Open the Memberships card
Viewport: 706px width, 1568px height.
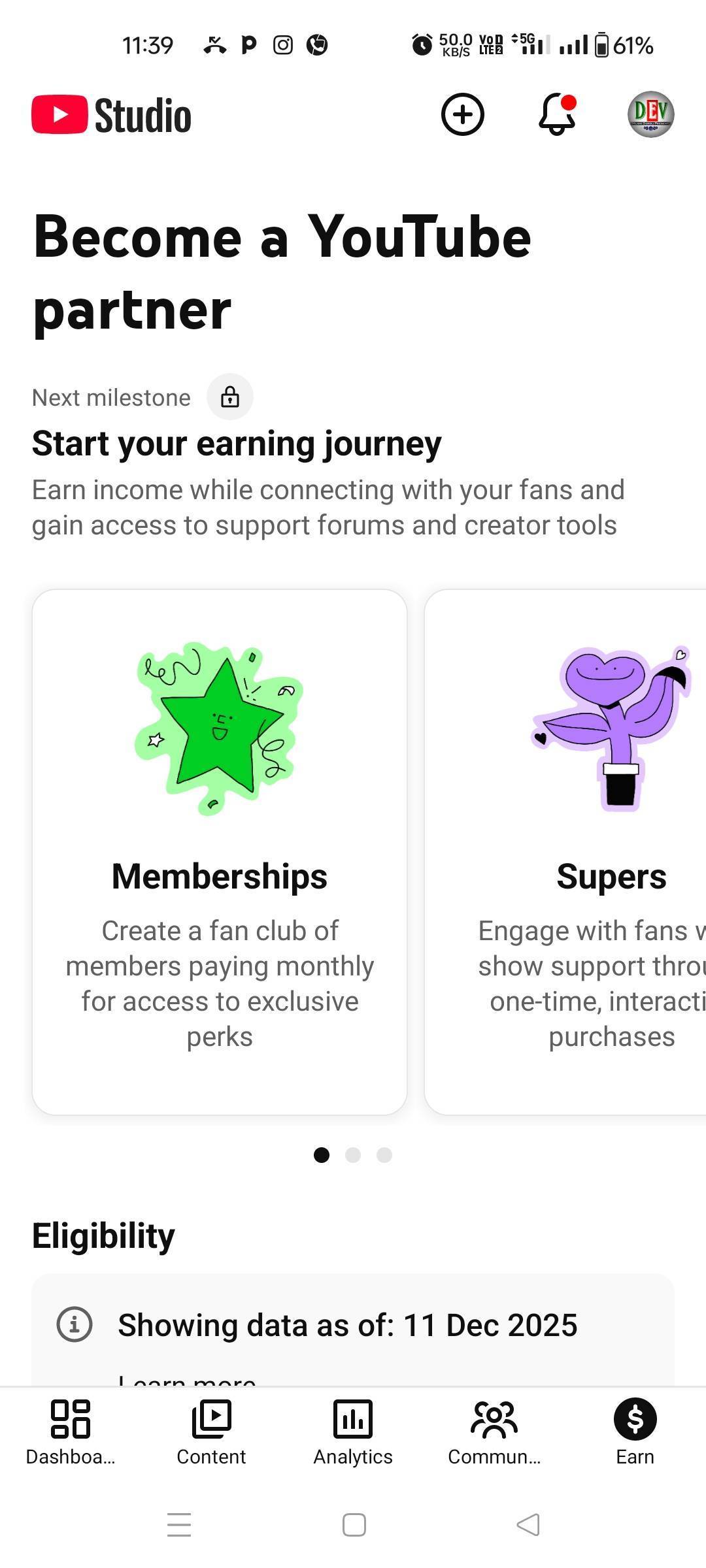pyautogui.click(x=220, y=851)
